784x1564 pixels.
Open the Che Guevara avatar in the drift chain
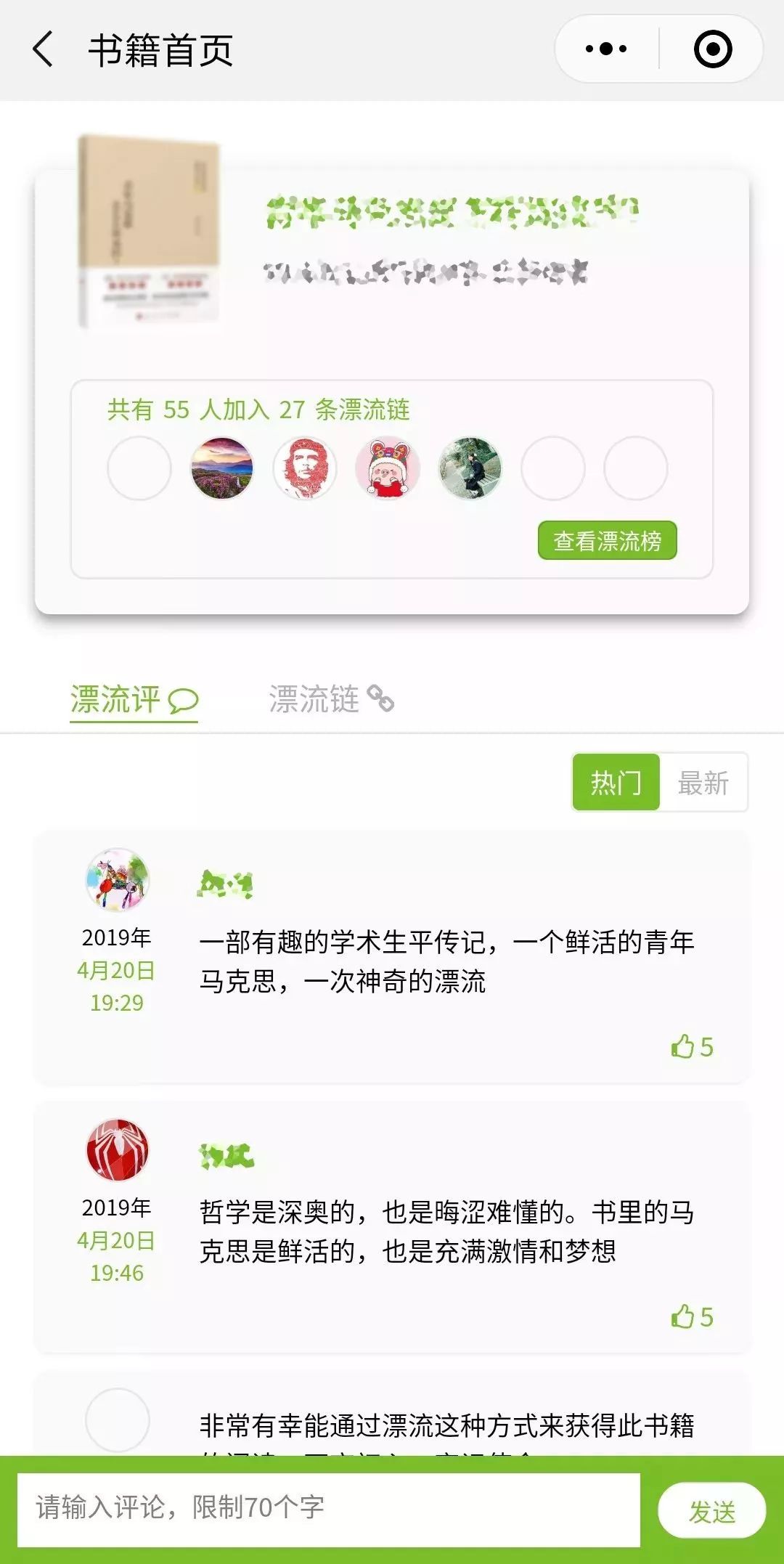[305, 468]
